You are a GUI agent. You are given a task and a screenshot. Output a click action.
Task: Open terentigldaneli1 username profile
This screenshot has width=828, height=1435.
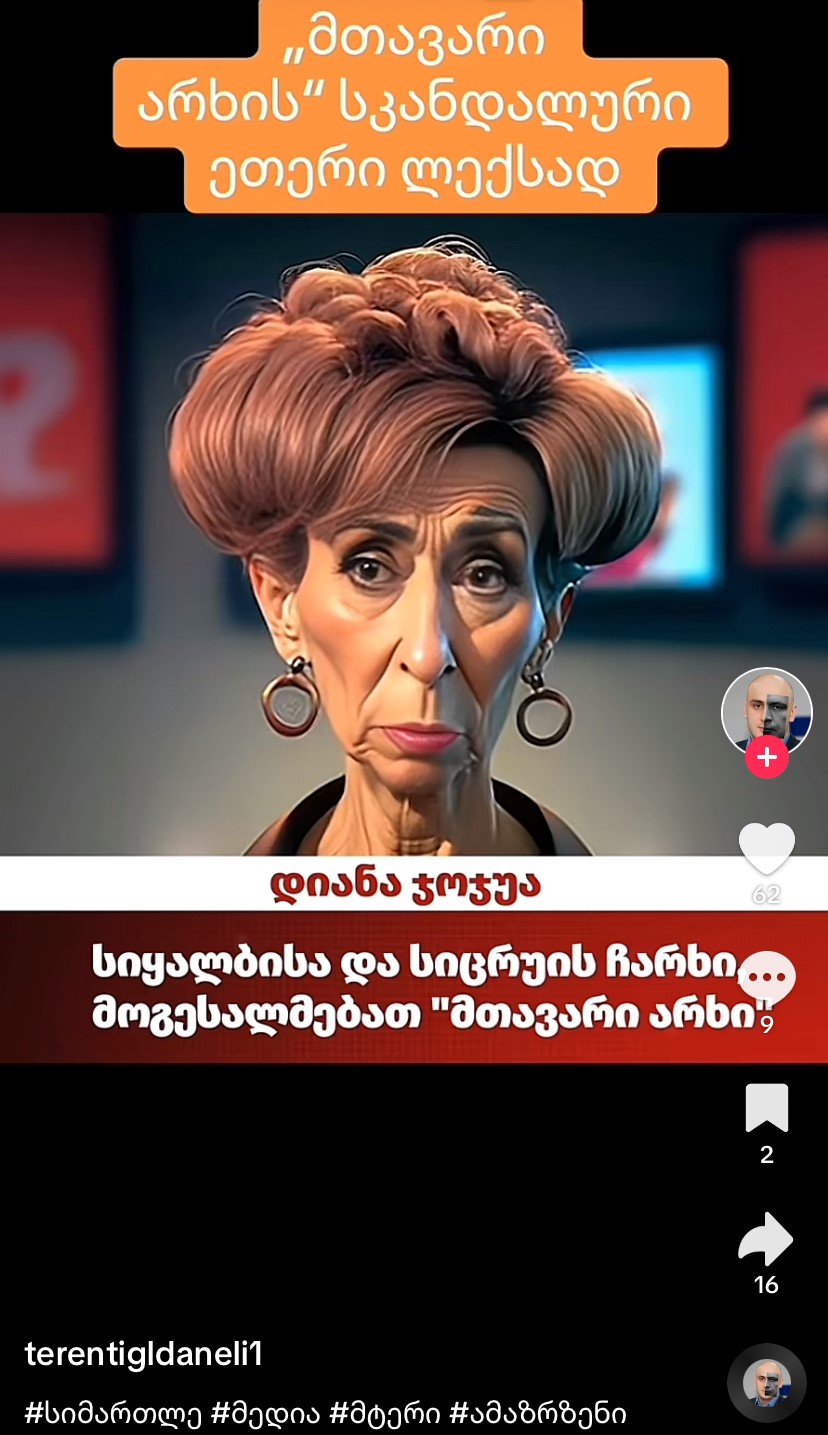tap(143, 1355)
